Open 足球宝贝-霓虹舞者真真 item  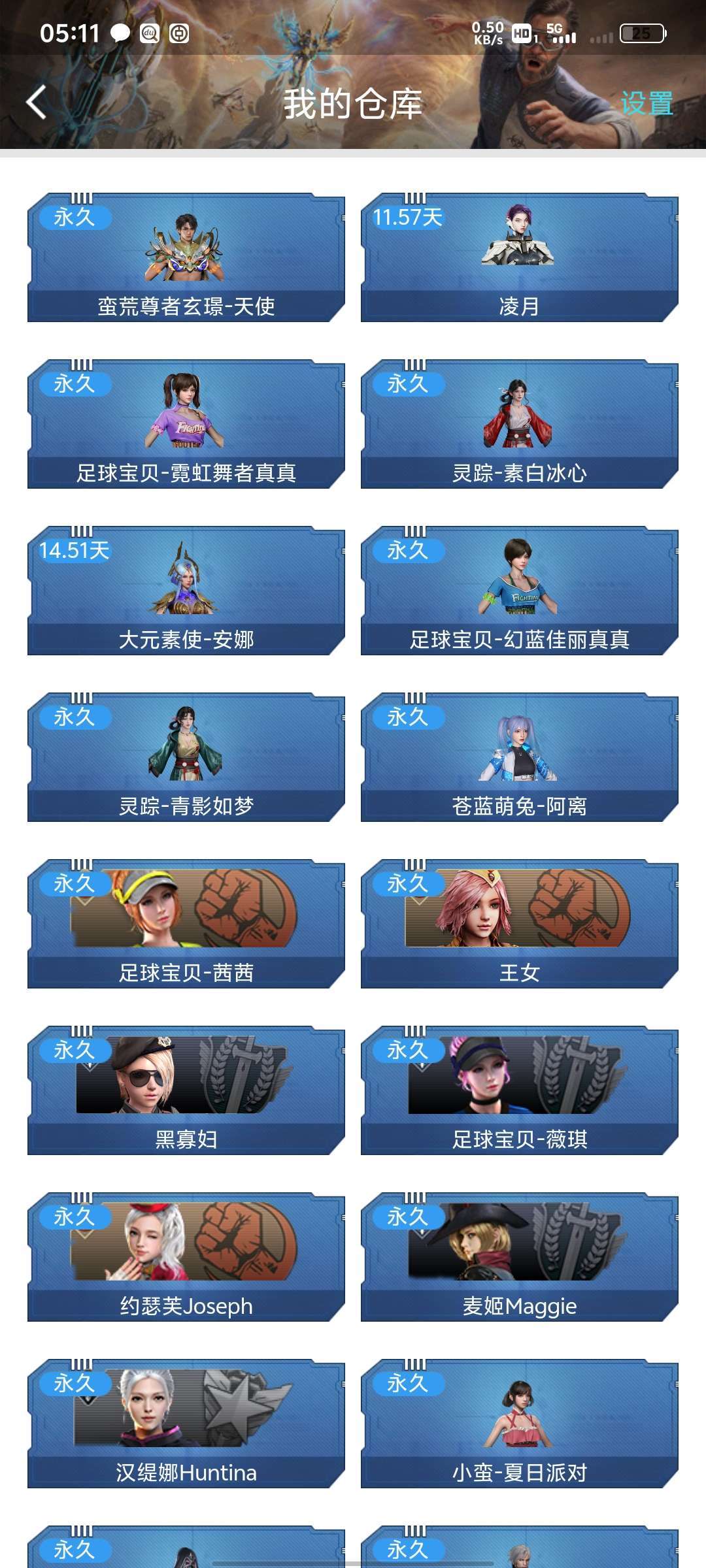(x=186, y=424)
